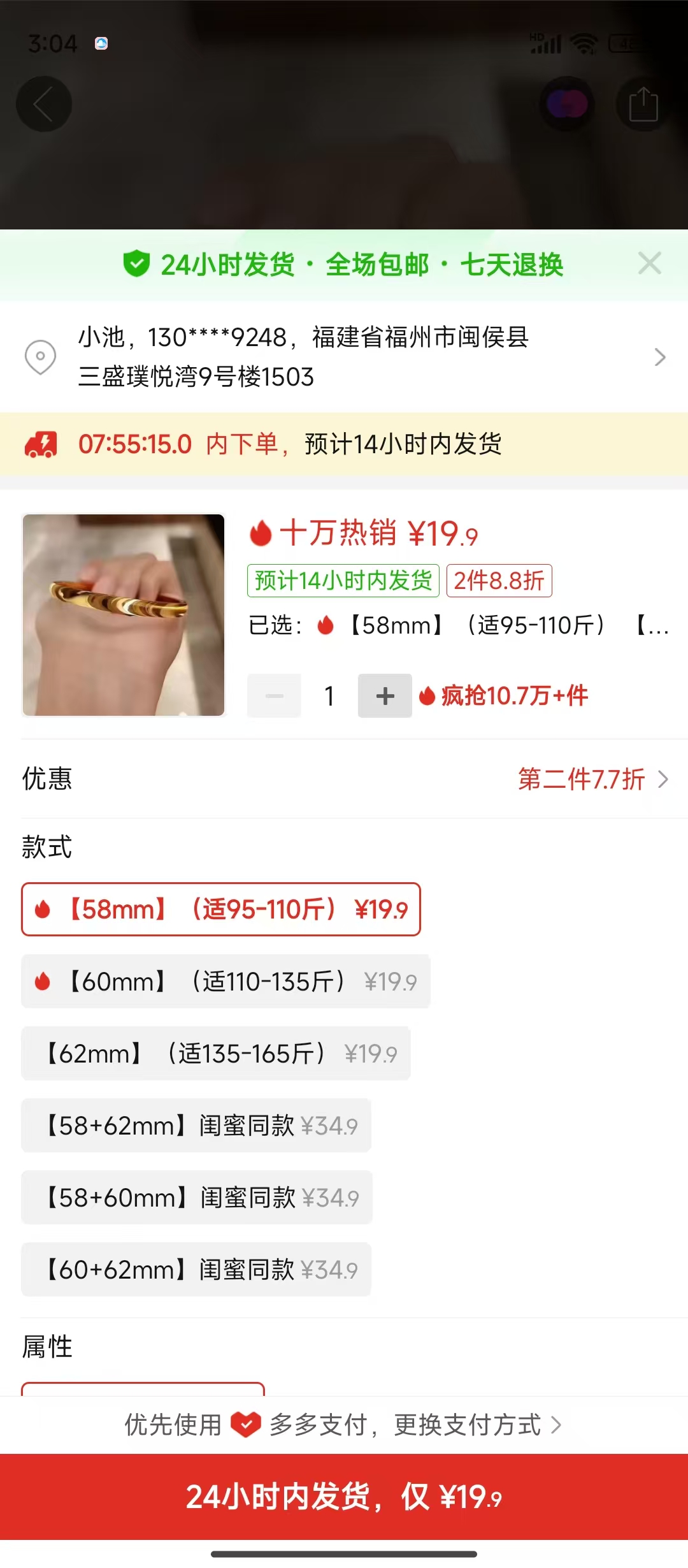688x1568 pixels.
Task: Choose the 【60mm】适110-135斤 style
Action: [x=226, y=982]
